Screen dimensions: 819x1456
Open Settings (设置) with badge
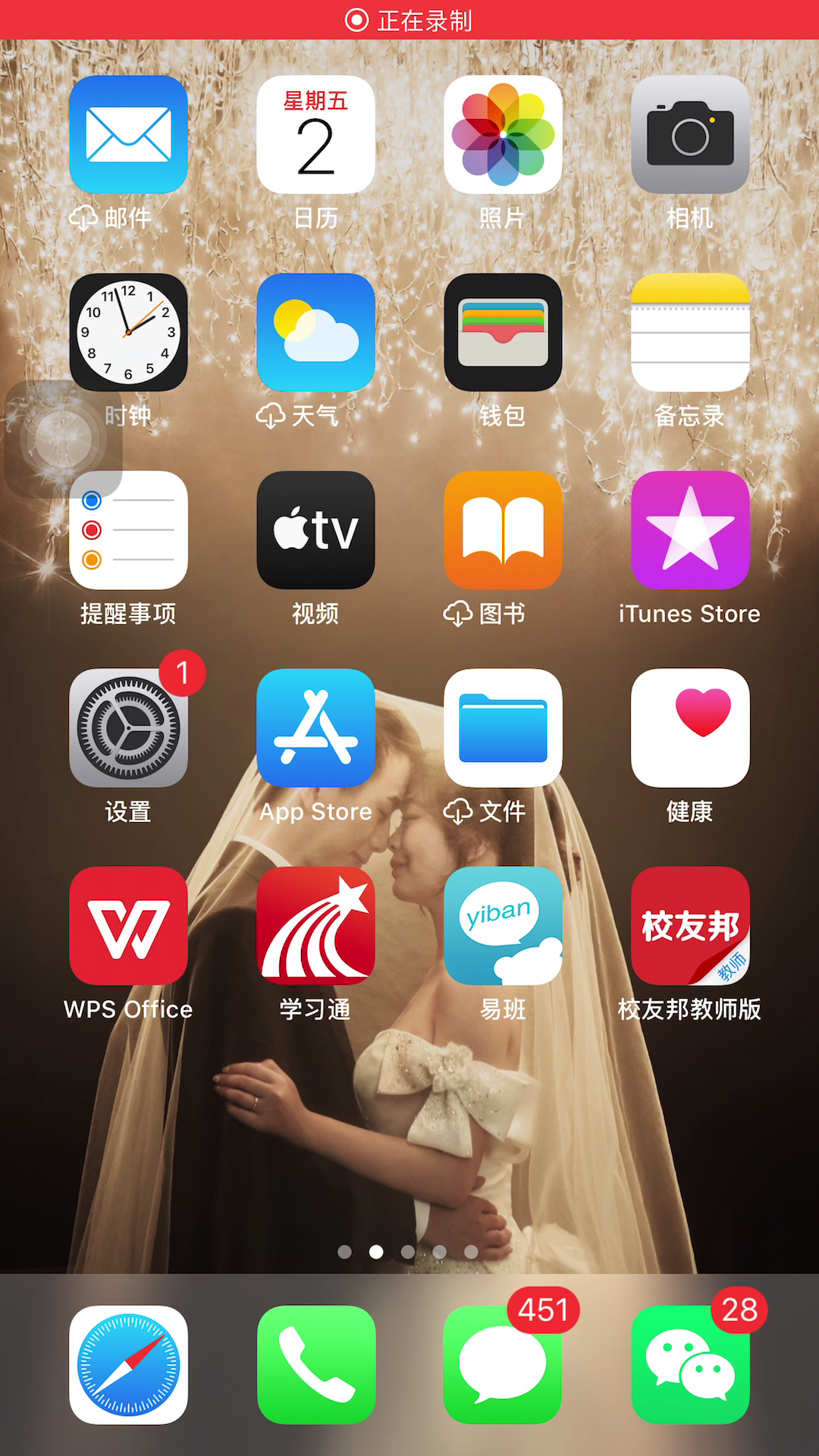pos(128,728)
